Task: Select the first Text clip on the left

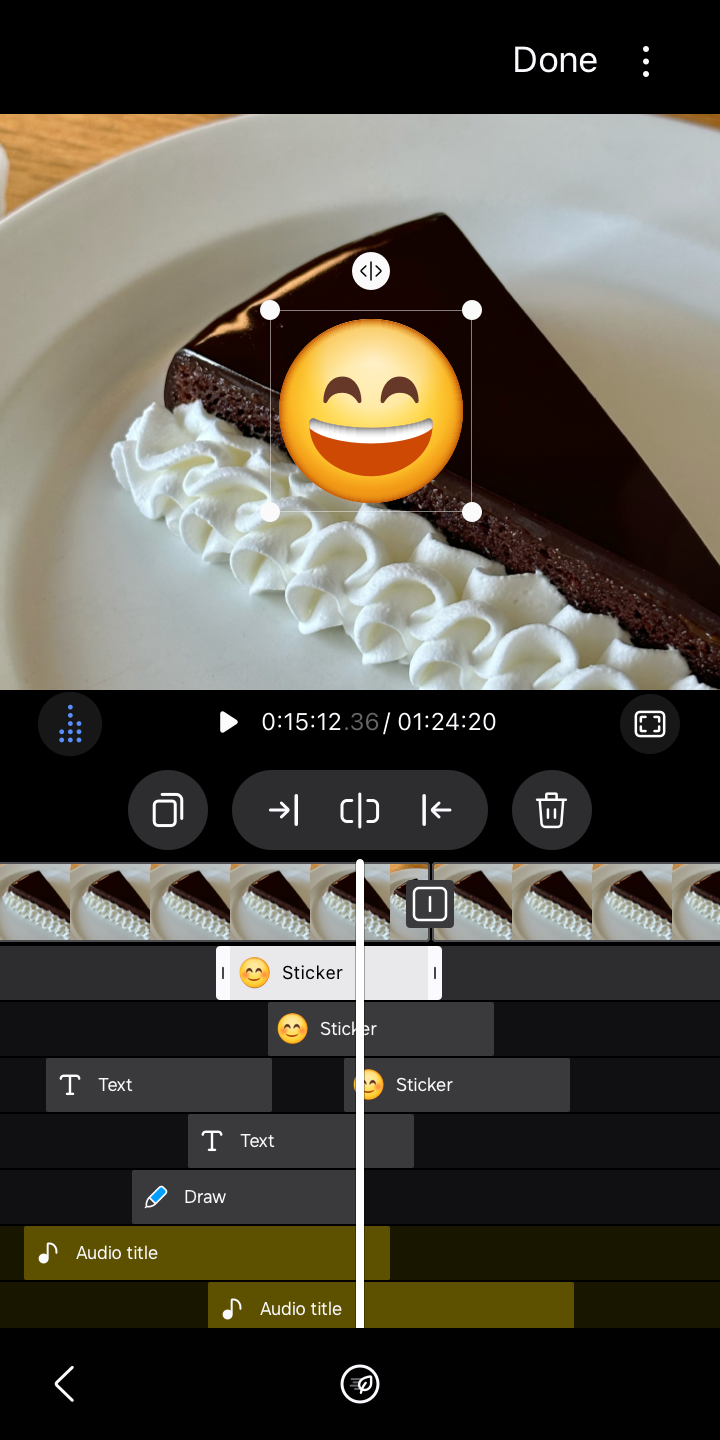Action: (159, 1084)
